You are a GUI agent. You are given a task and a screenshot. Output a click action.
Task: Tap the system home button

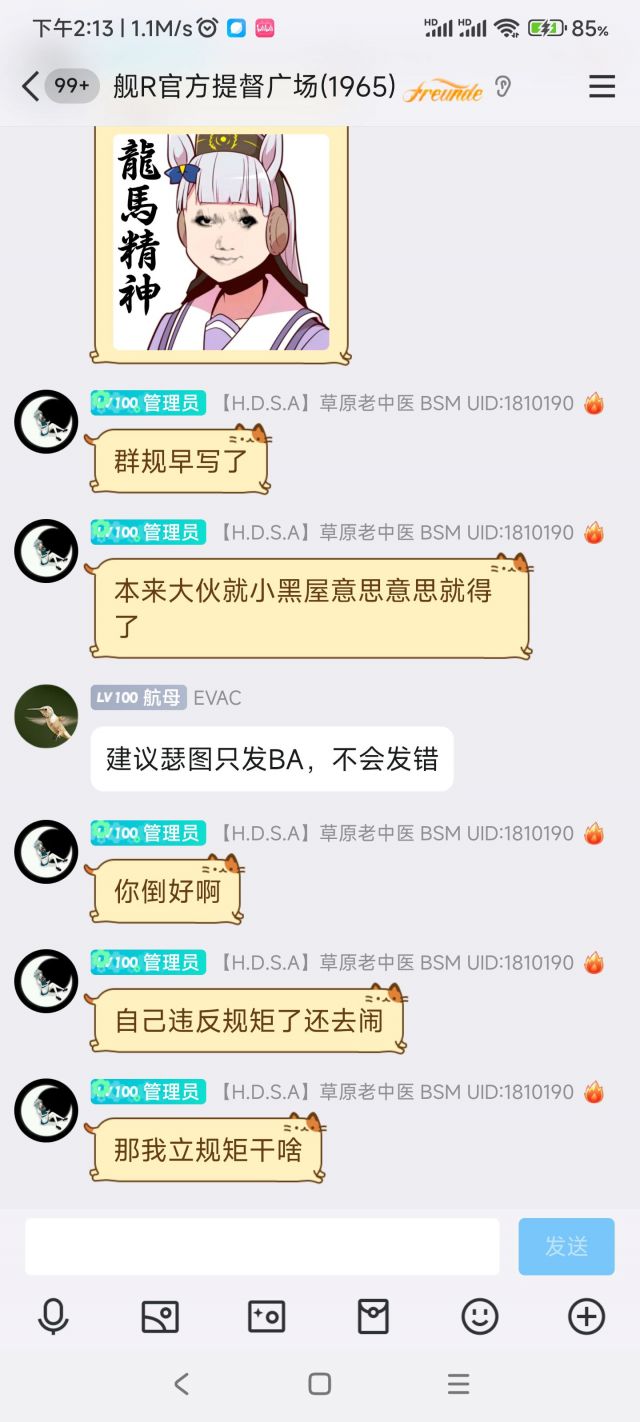pyautogui.click(x=320, y=1384)
